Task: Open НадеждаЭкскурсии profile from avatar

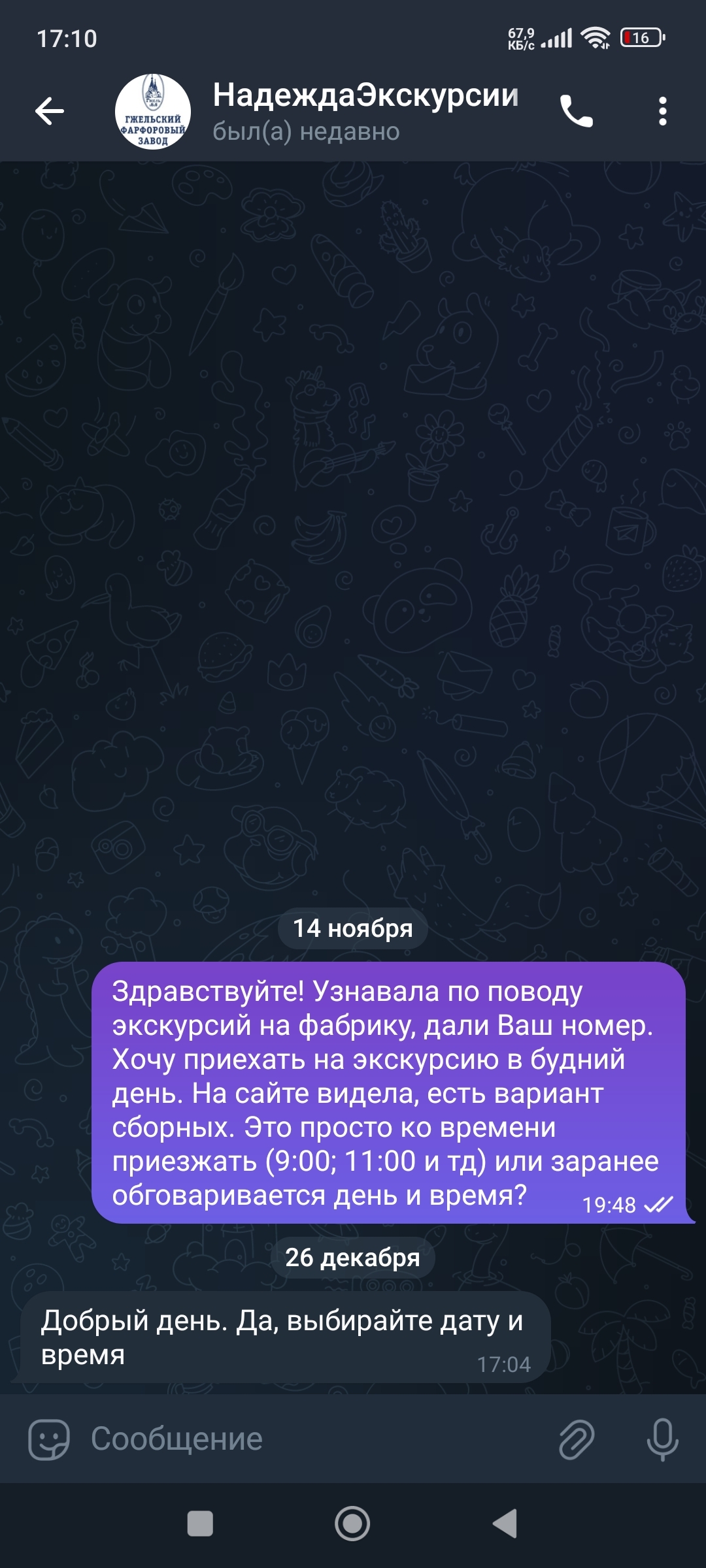Action: pyautogui.click(x=153, y=112)
